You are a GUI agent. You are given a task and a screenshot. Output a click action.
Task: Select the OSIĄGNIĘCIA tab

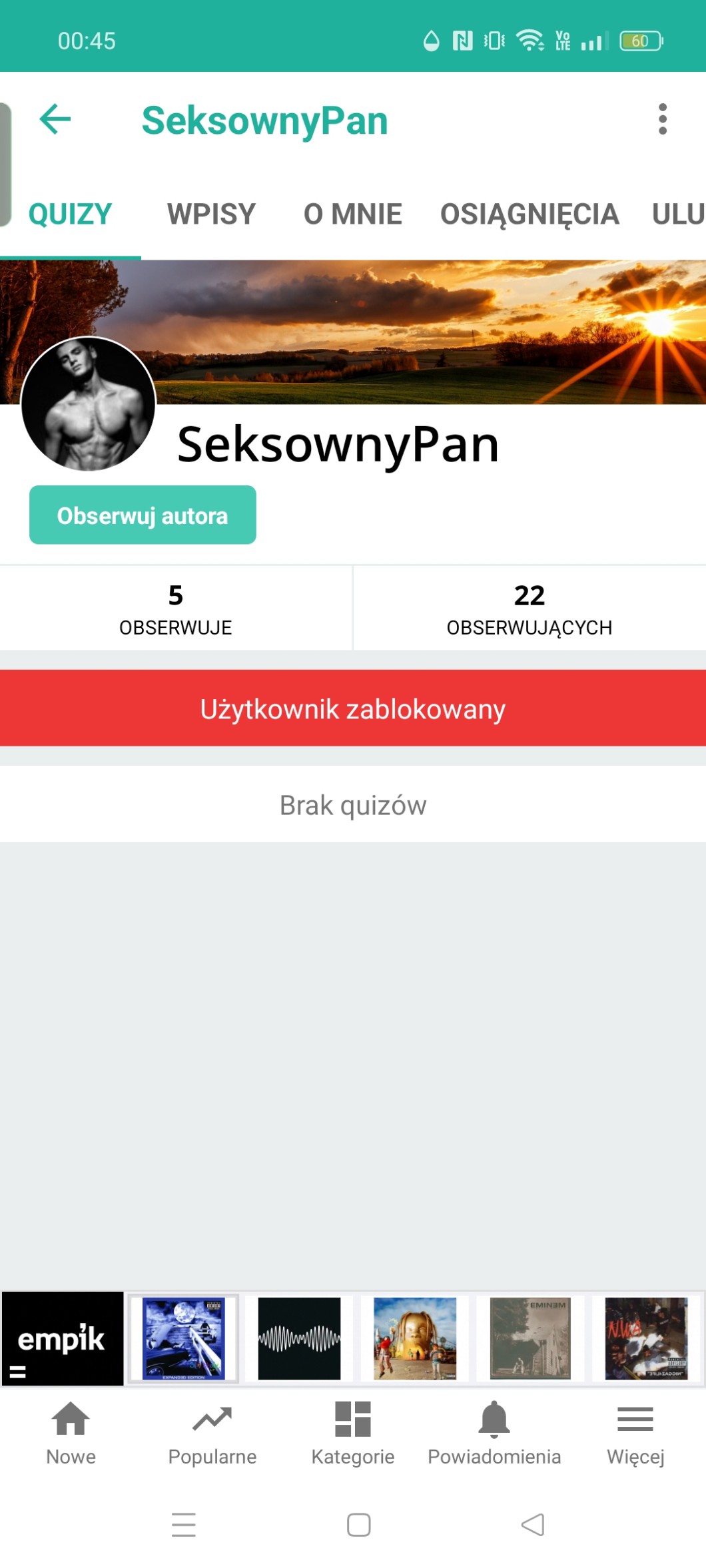point(529,214)
